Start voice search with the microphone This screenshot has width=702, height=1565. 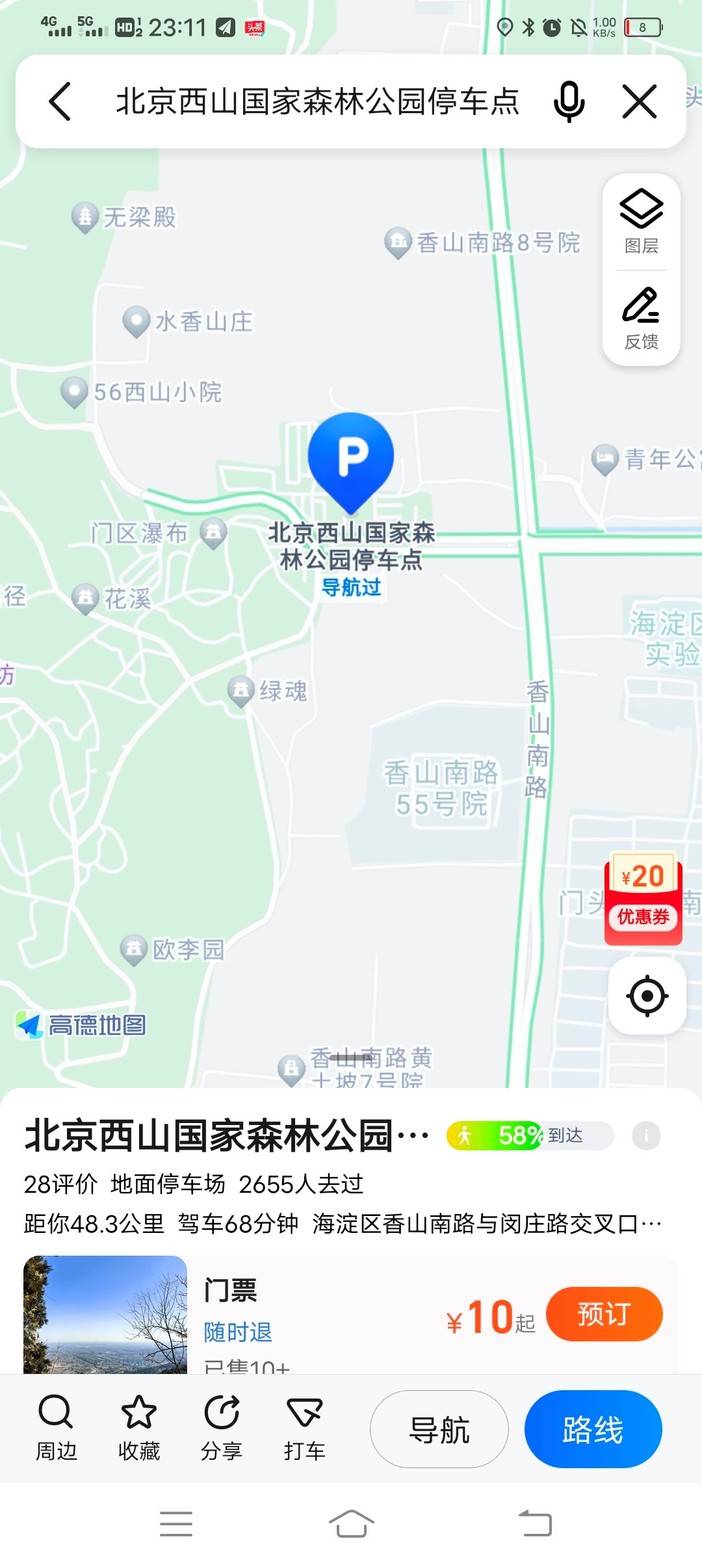(x=569, y=102)
